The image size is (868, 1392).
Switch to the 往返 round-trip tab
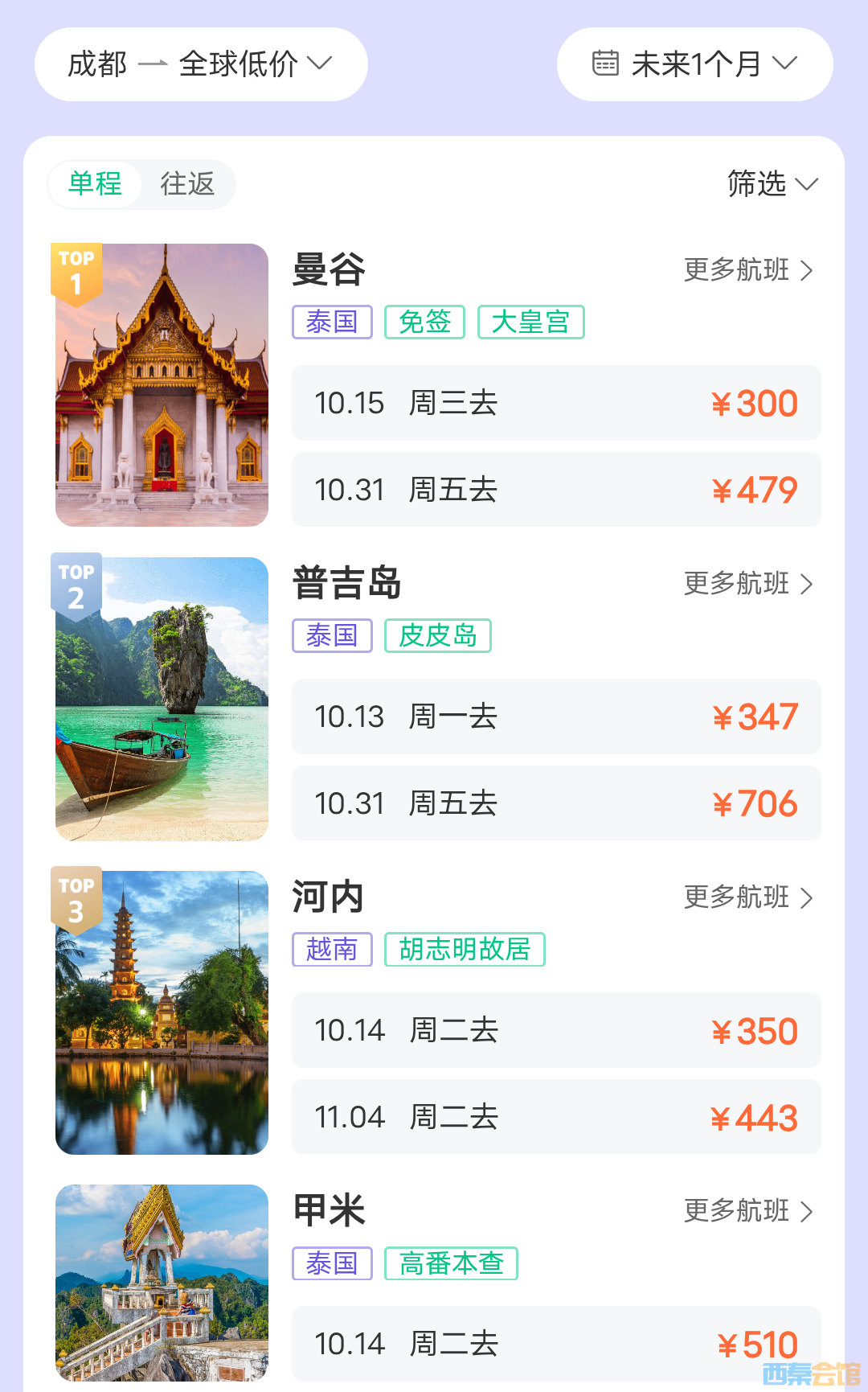tap(187, 184)
